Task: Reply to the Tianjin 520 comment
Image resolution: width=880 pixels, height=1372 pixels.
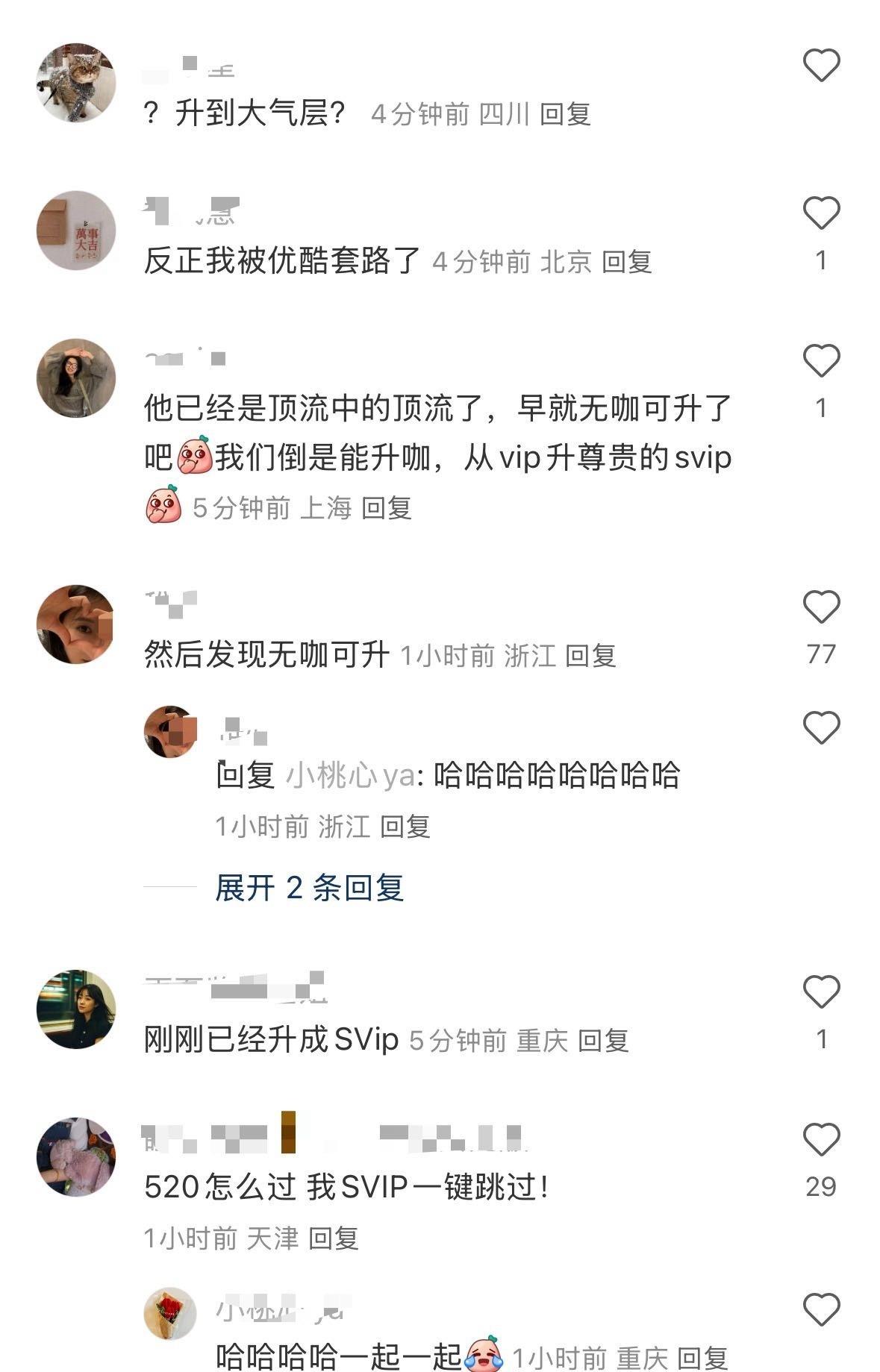Action: [333, 1238]
